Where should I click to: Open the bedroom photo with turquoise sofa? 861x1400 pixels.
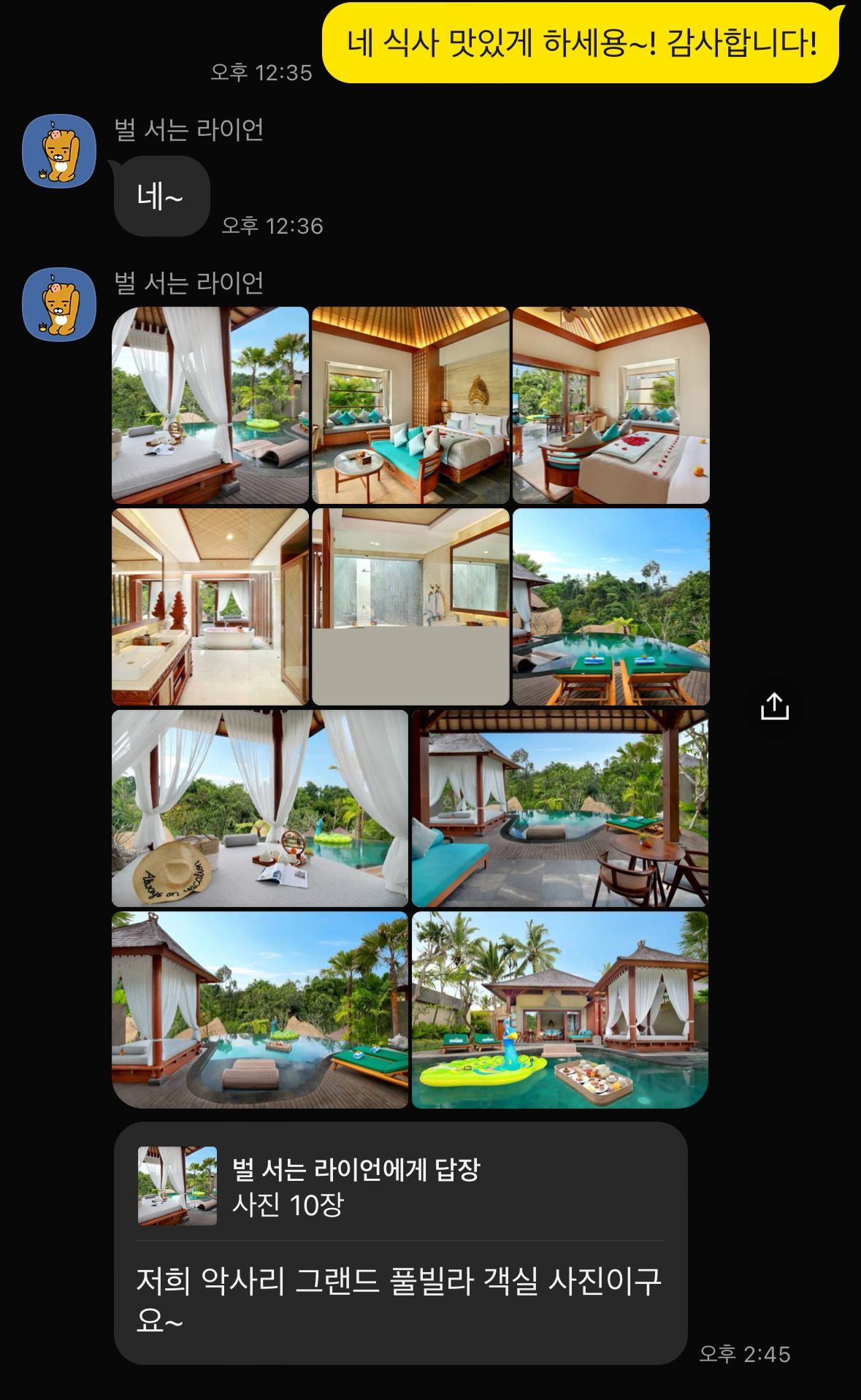(x=410, y=405)
